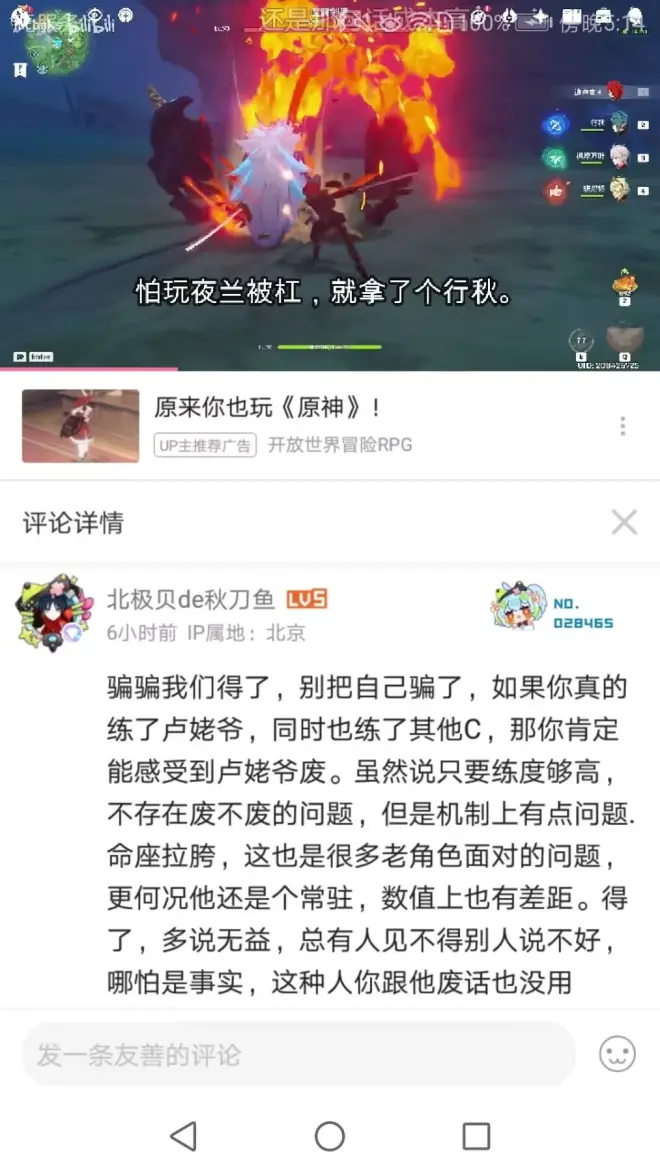
Task: Open the 原来你也玩《原神》 ad card
Action: [300, 425]
